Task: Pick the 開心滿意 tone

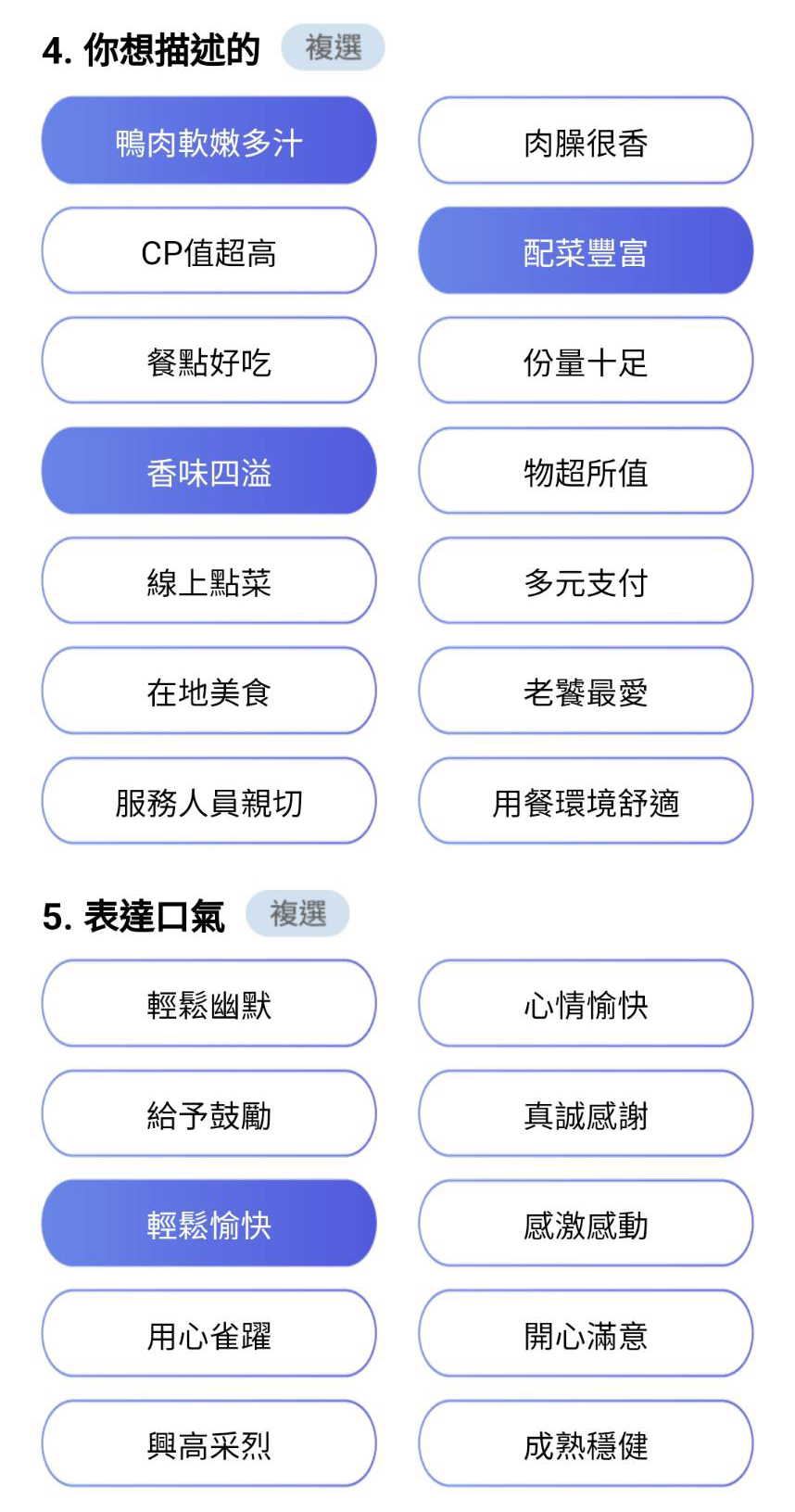Action: [586, 1334]
